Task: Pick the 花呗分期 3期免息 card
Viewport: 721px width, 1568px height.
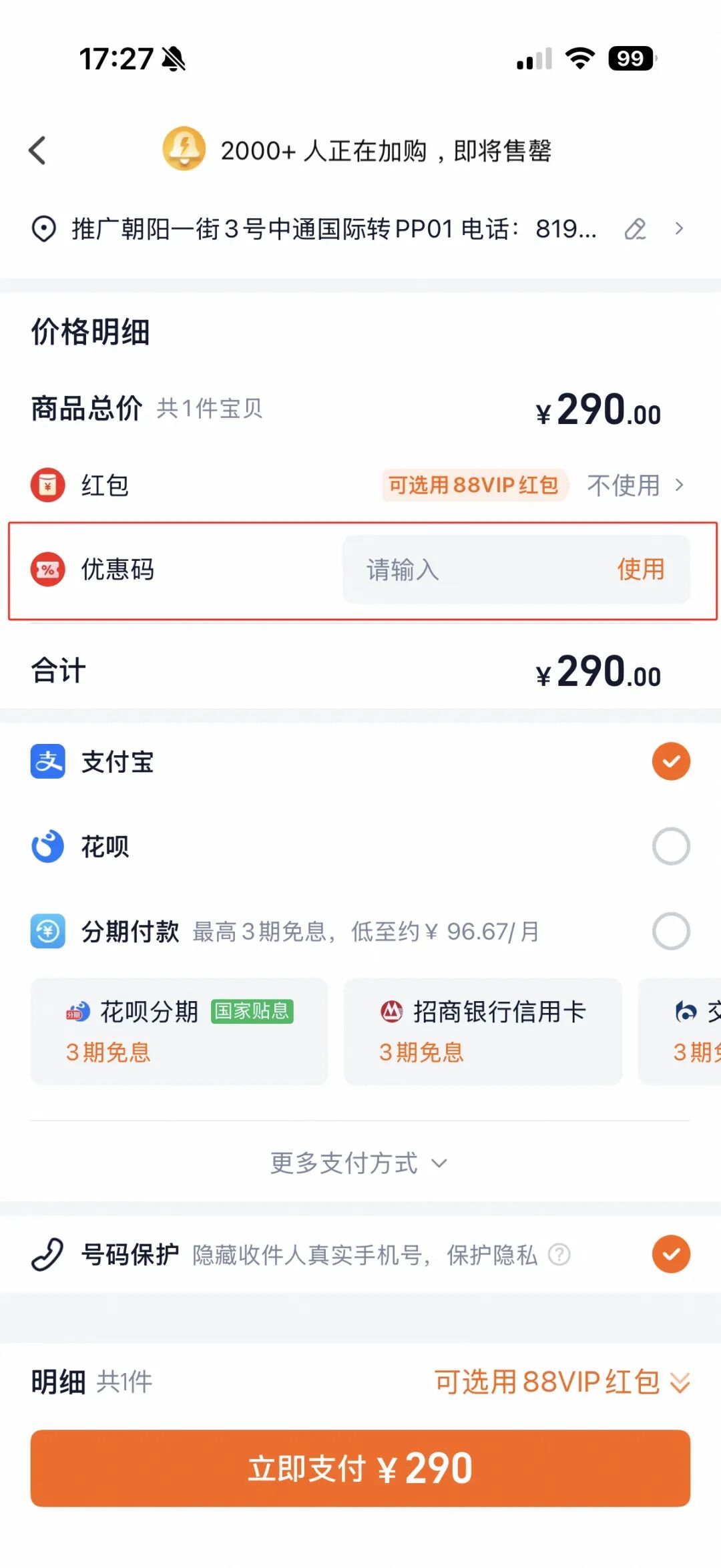Action: (x=179, y=1031)
